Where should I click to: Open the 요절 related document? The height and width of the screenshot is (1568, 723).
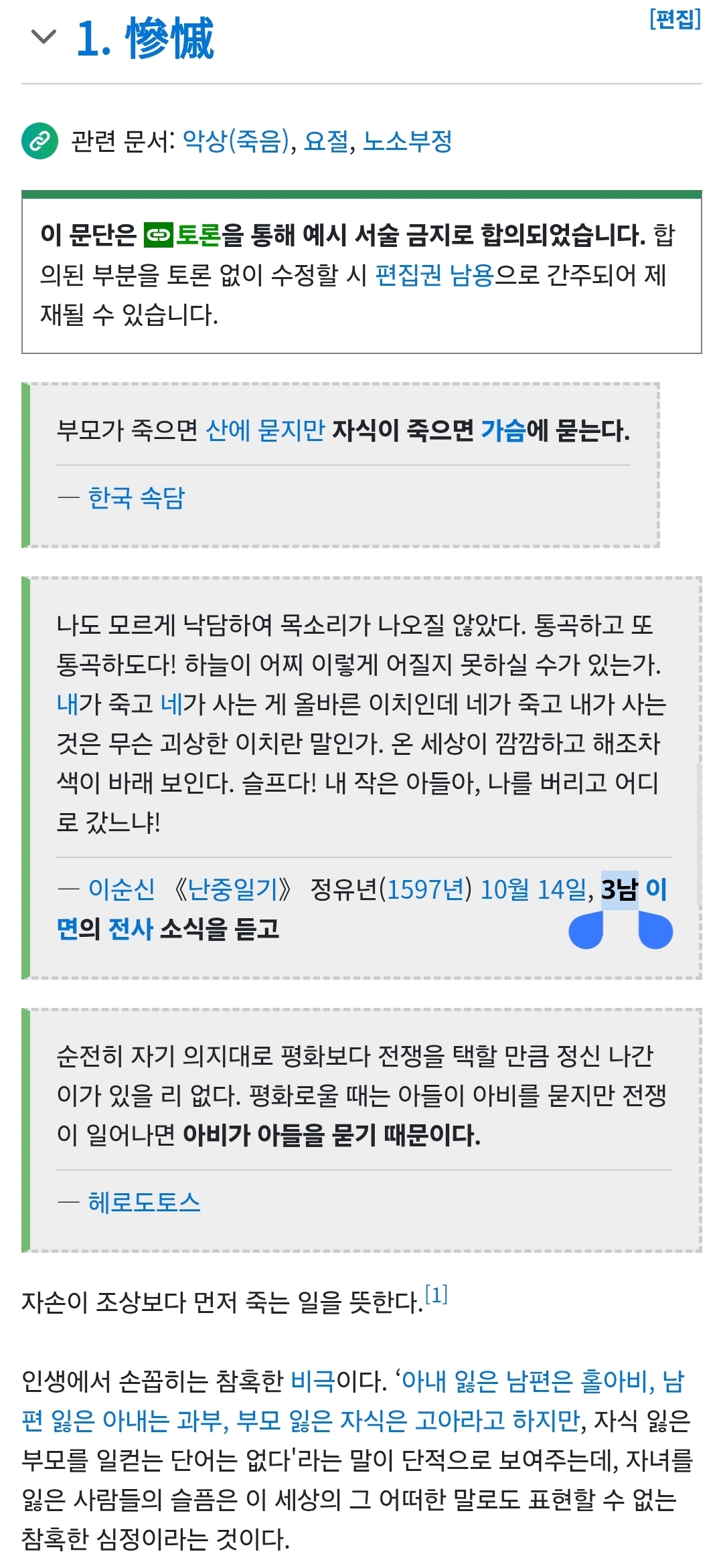pos(326,141)
